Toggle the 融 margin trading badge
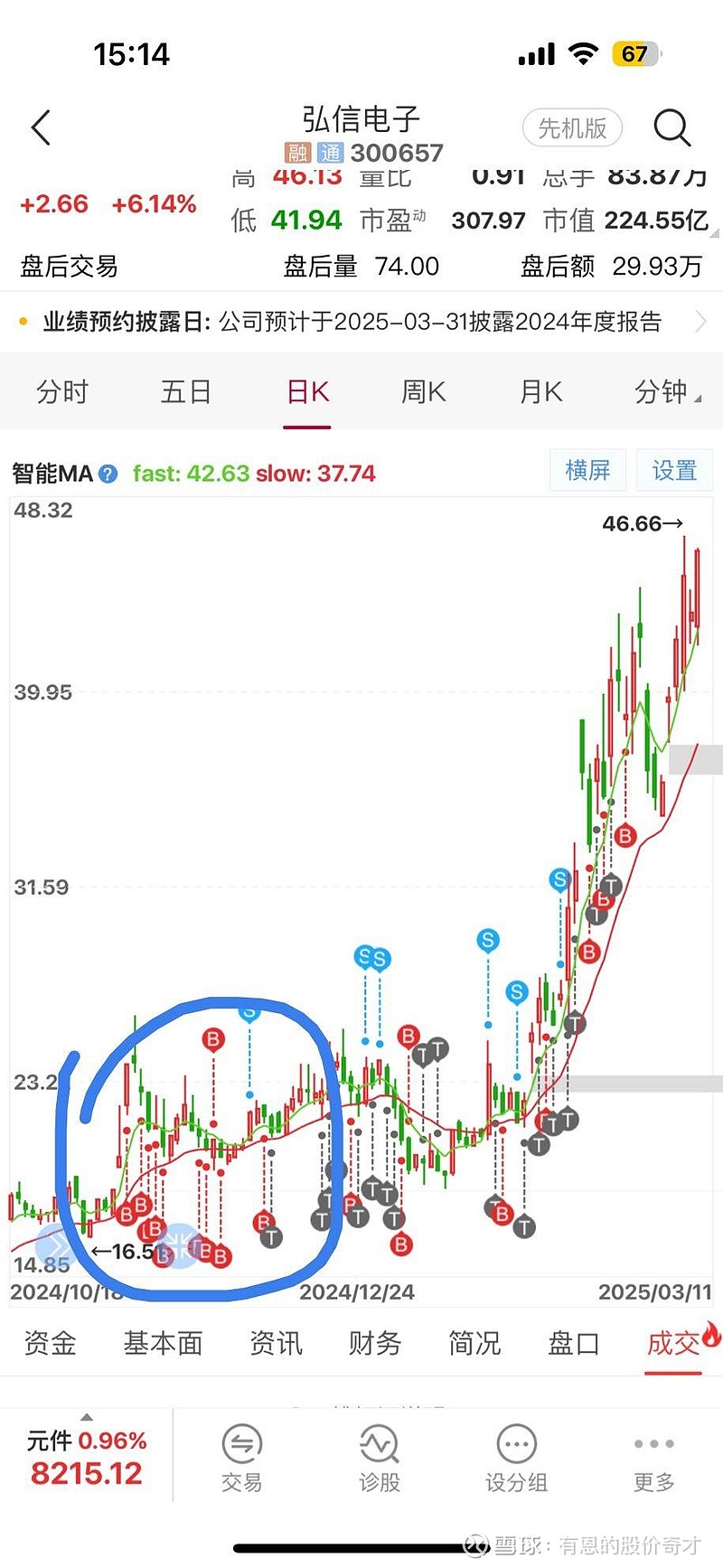 298,154
